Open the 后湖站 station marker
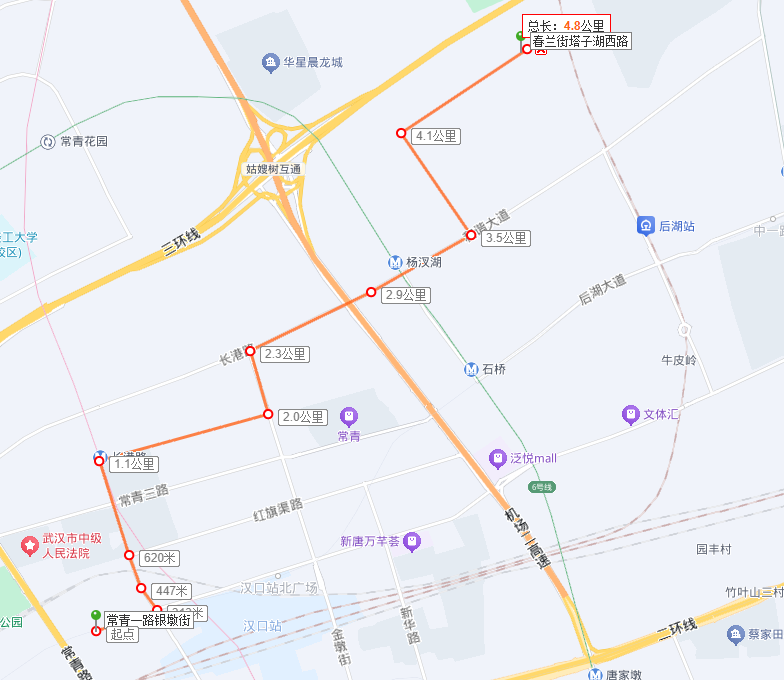 pyautogui.click(x=646, y=226)
